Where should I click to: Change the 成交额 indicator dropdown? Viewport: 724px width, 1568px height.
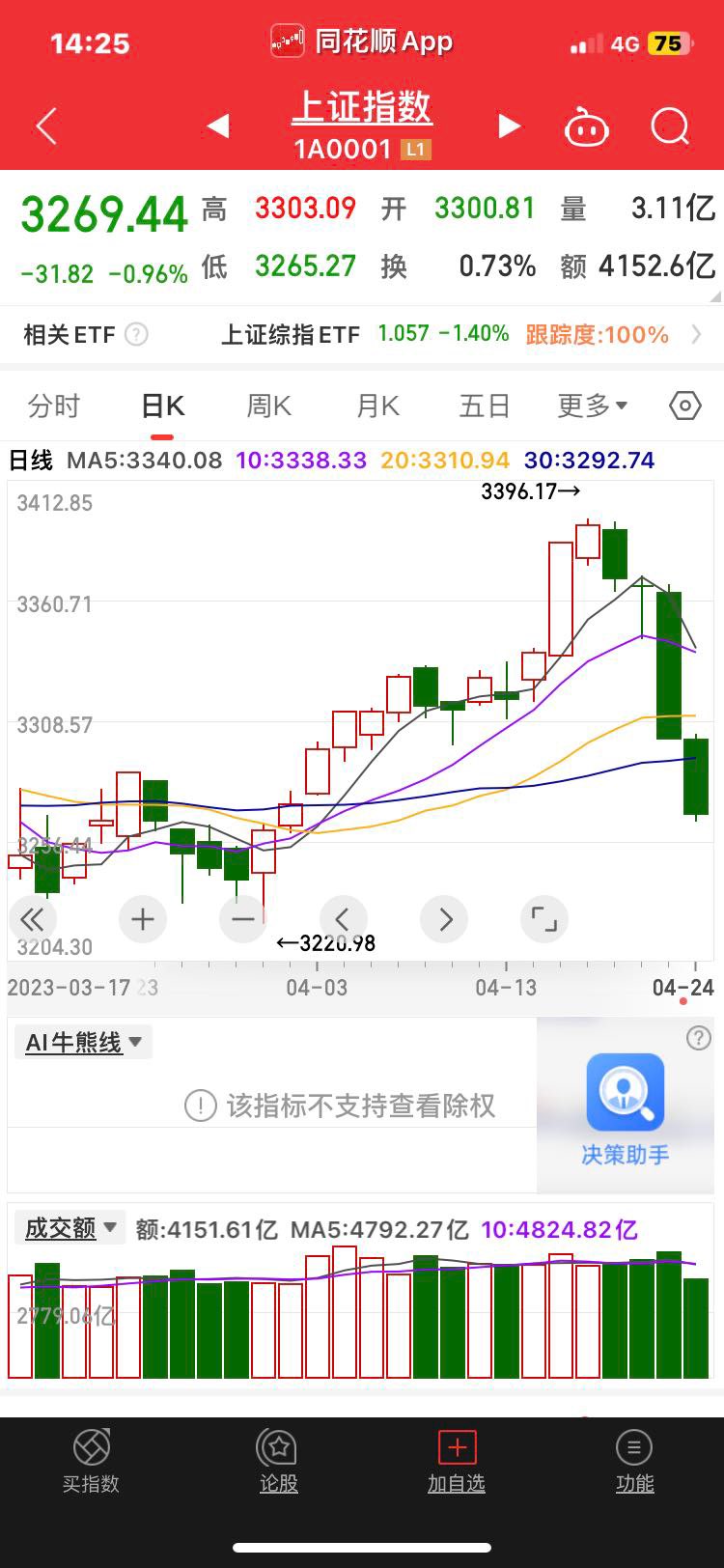(70, 1228)
